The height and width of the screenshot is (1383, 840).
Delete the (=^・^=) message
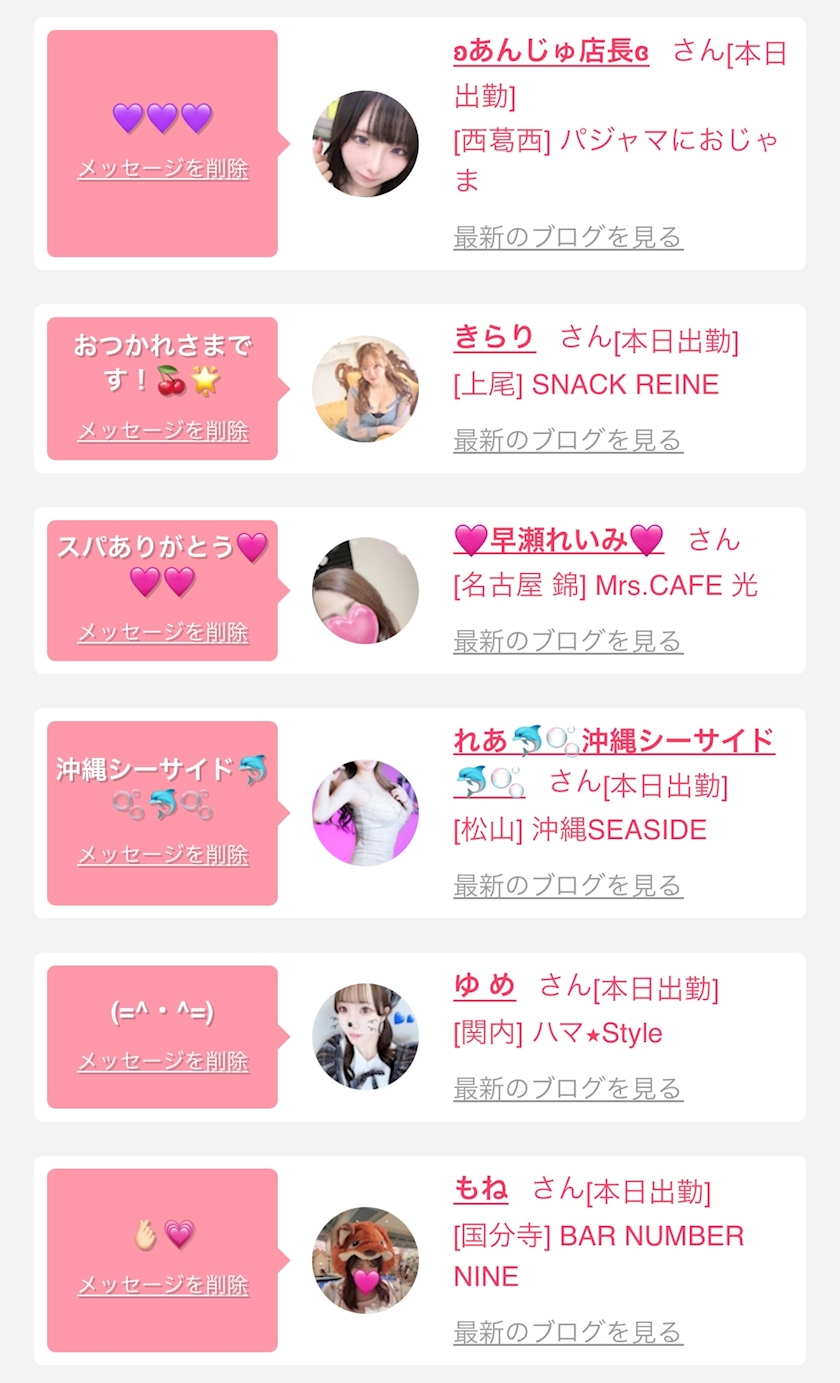tap(163, 1061)
